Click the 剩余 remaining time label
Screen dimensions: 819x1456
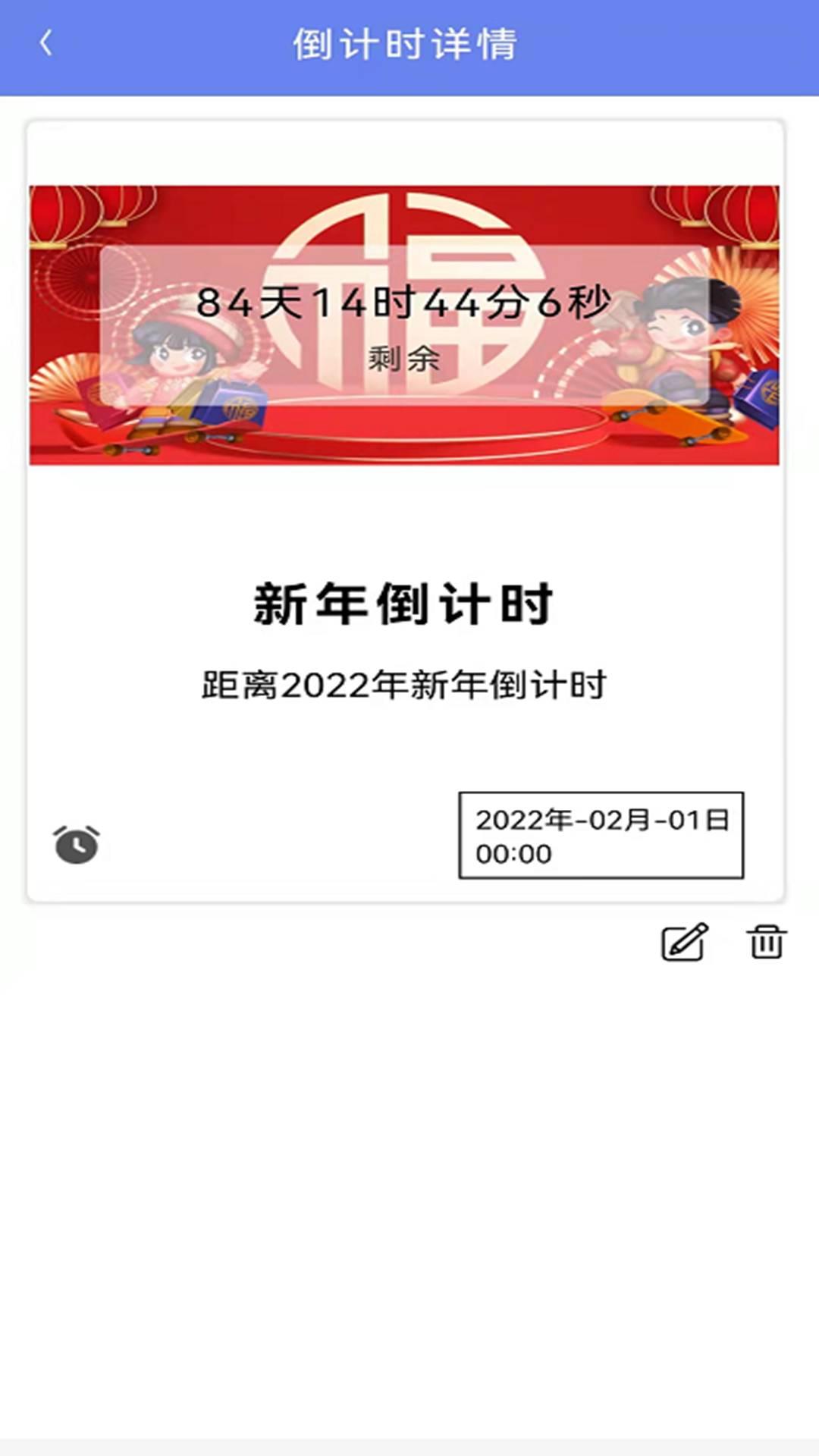pyautogui.click(x=404, y=359)
